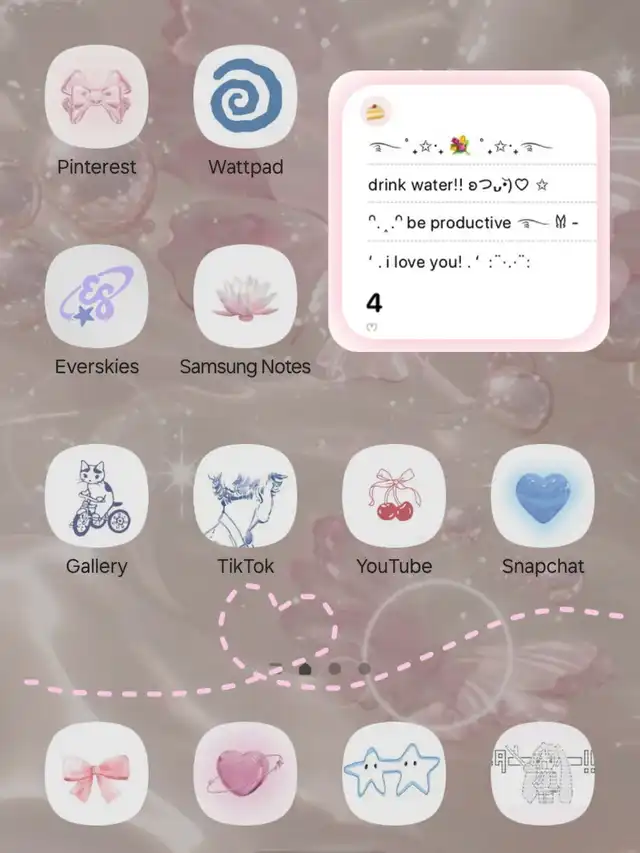
Task: Launch Snapchat
Action: coord(543,496)
